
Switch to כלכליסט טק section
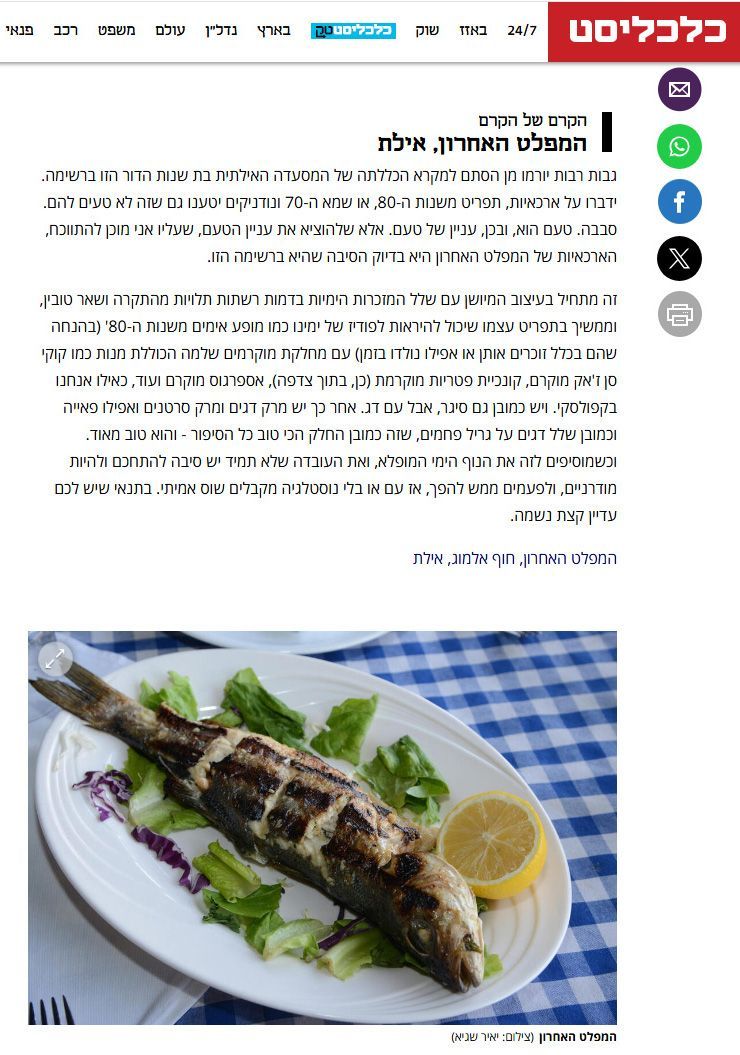[353, 31]
